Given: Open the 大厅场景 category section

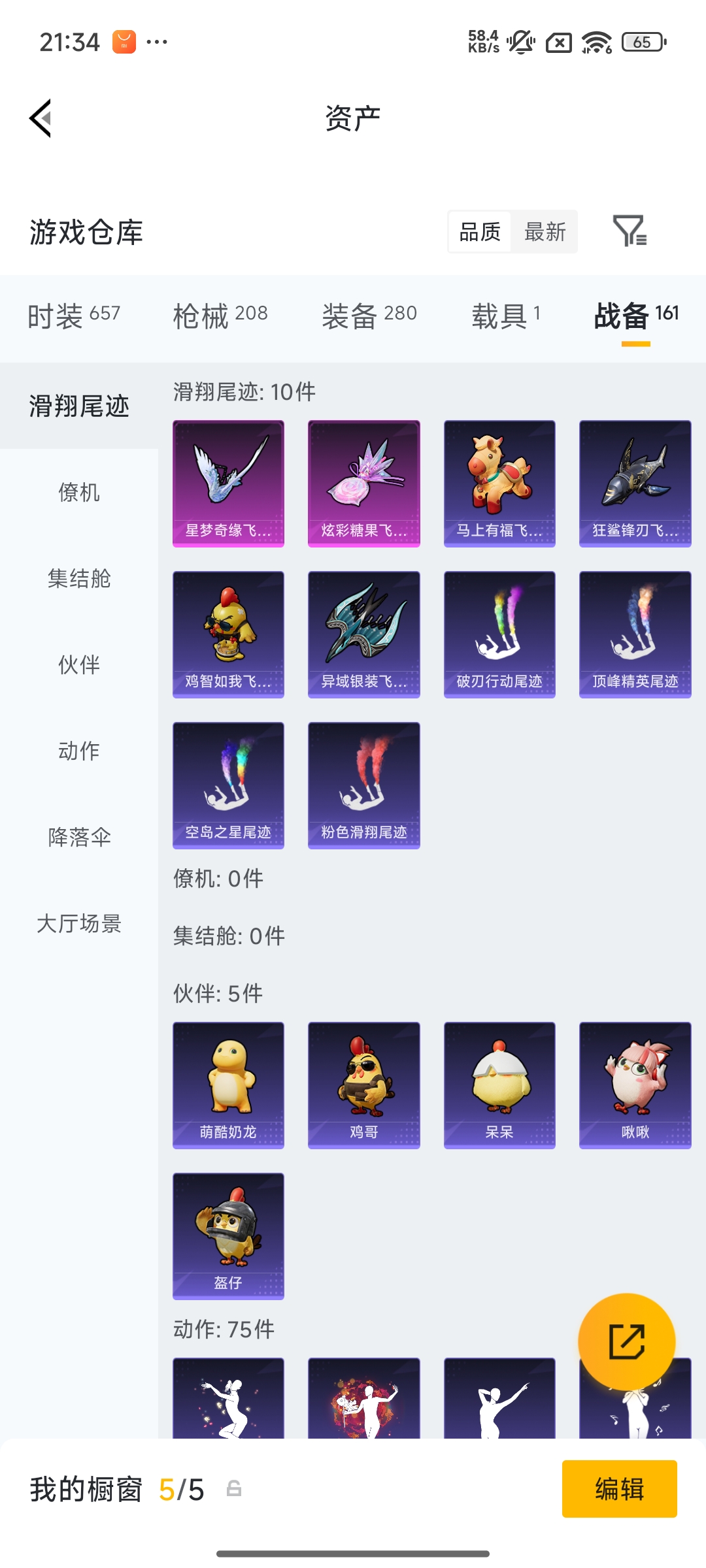Looking at the screenshot, I should tap(78, 924).
